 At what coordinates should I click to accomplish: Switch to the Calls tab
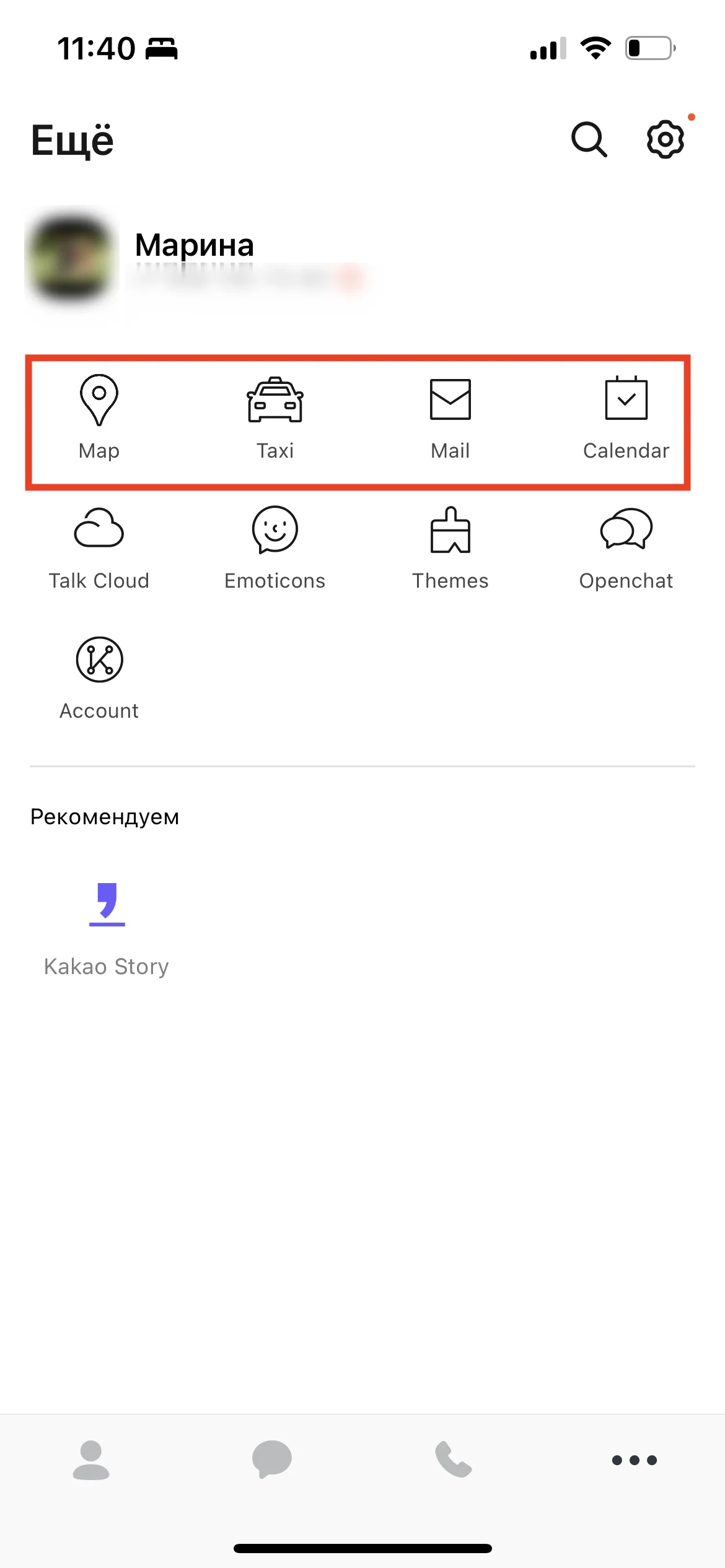(x=453, y=1460)
